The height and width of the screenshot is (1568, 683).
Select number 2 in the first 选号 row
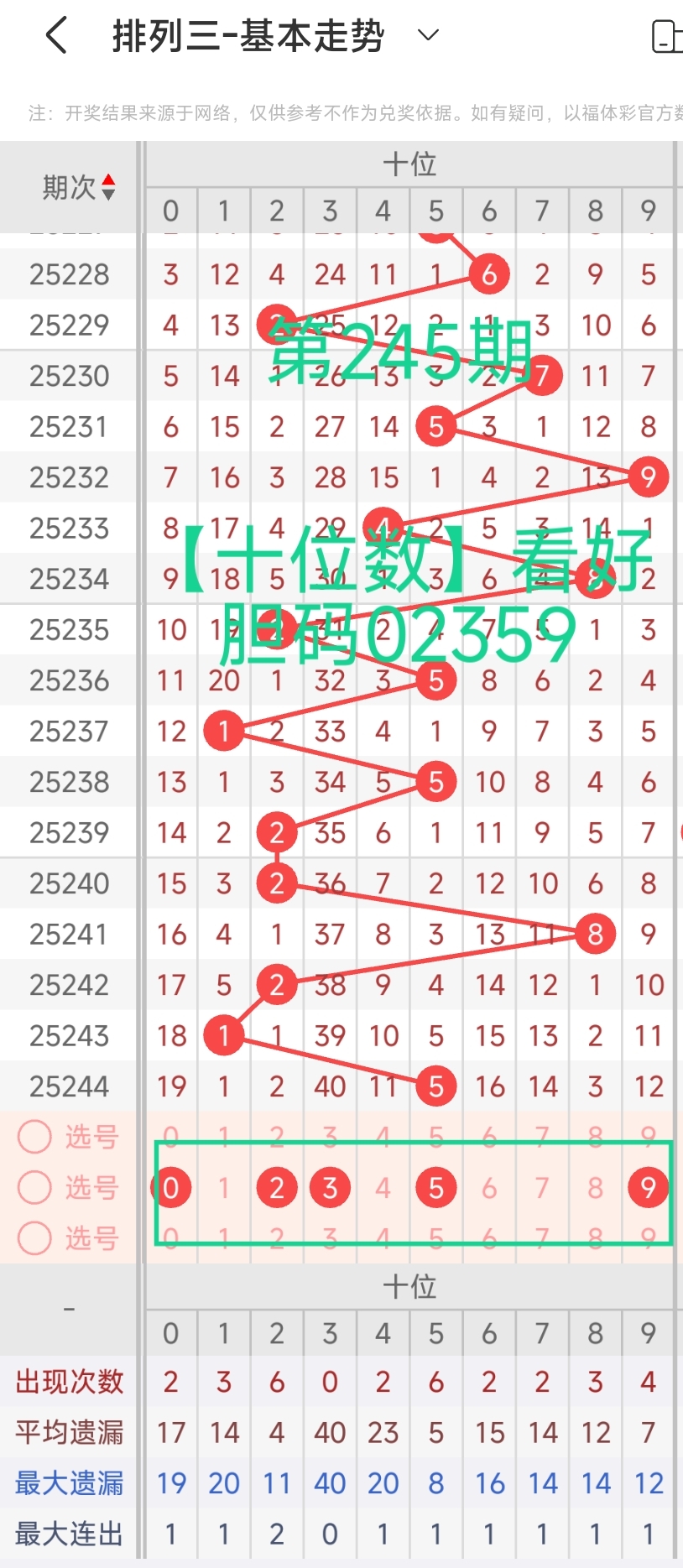pos(276,1137)
